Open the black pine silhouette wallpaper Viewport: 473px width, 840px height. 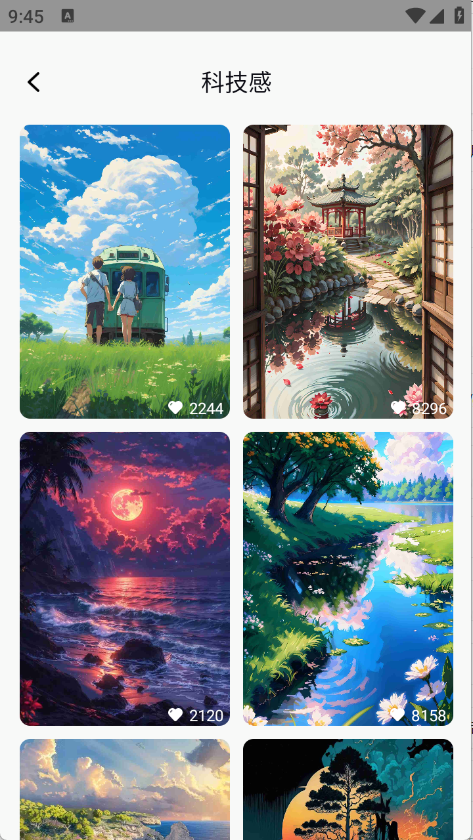348,790
